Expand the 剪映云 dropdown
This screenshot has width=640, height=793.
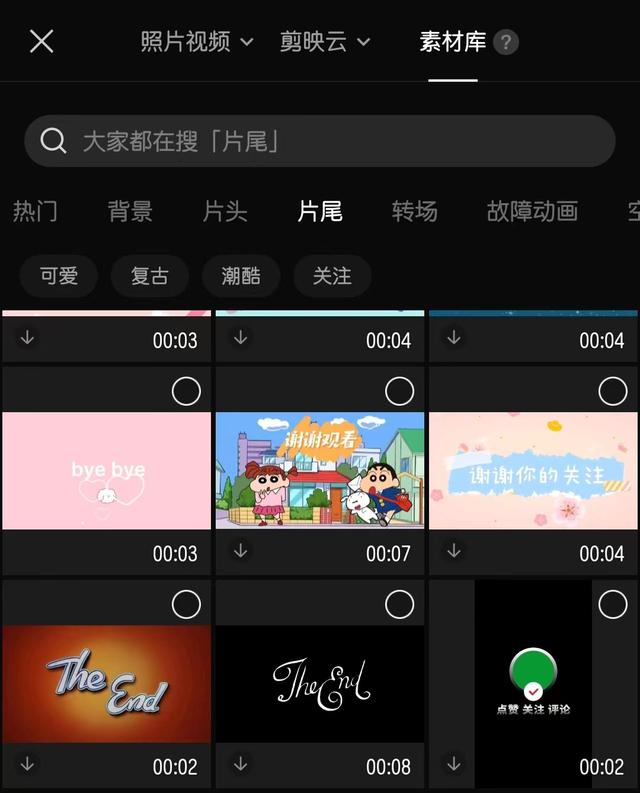coord(325,42)
